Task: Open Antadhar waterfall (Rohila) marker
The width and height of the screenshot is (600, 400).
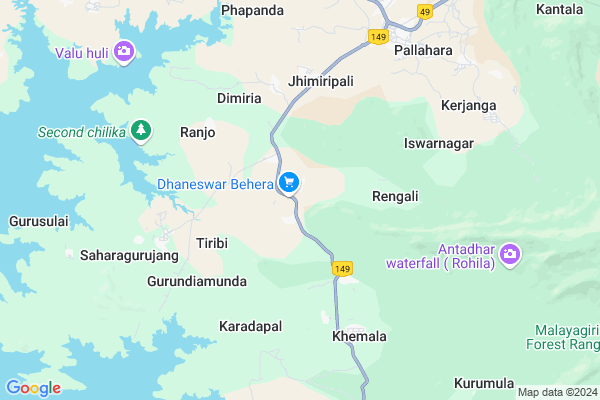Action: pos(510,254)
